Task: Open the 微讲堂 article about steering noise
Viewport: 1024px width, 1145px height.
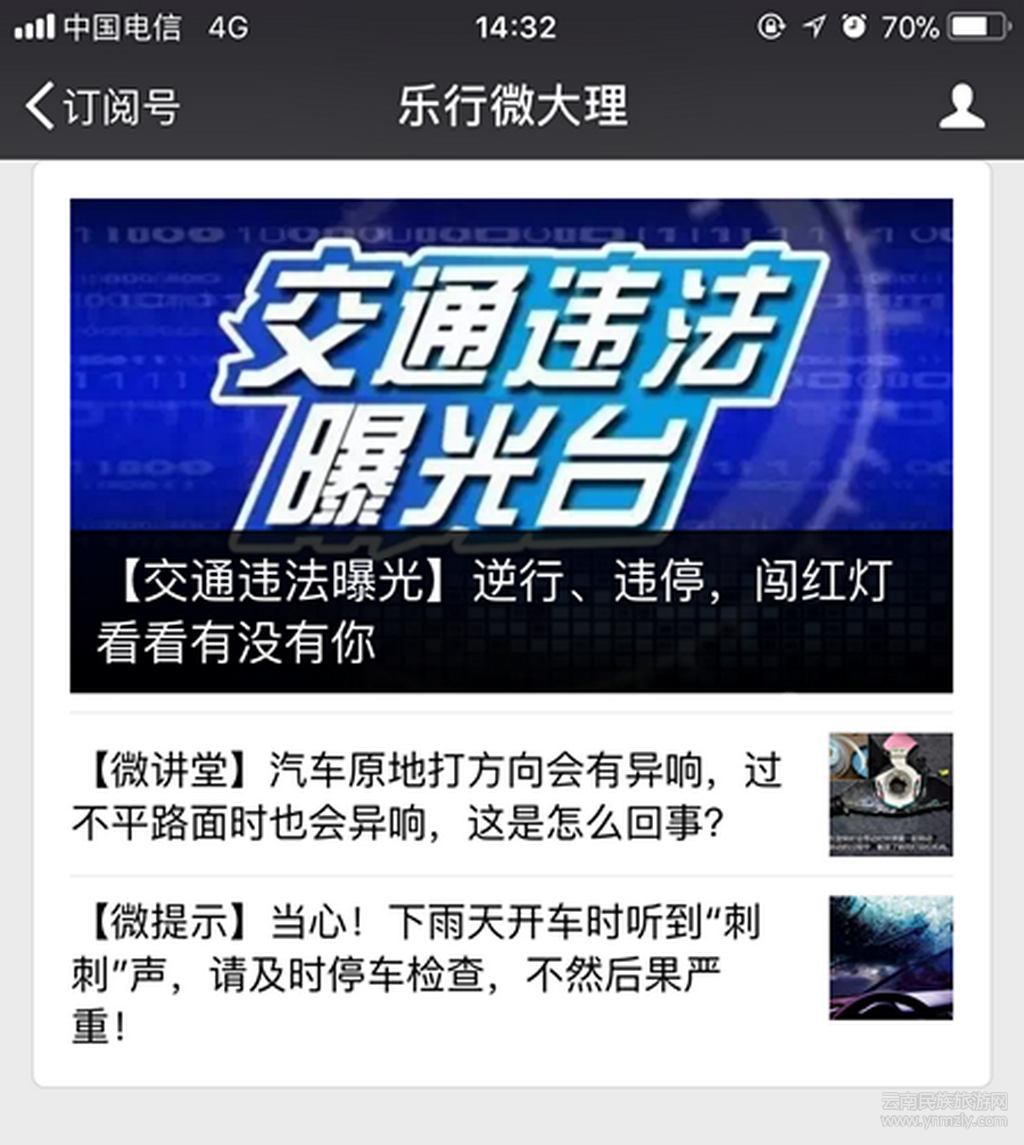Action: click(430, 797)
